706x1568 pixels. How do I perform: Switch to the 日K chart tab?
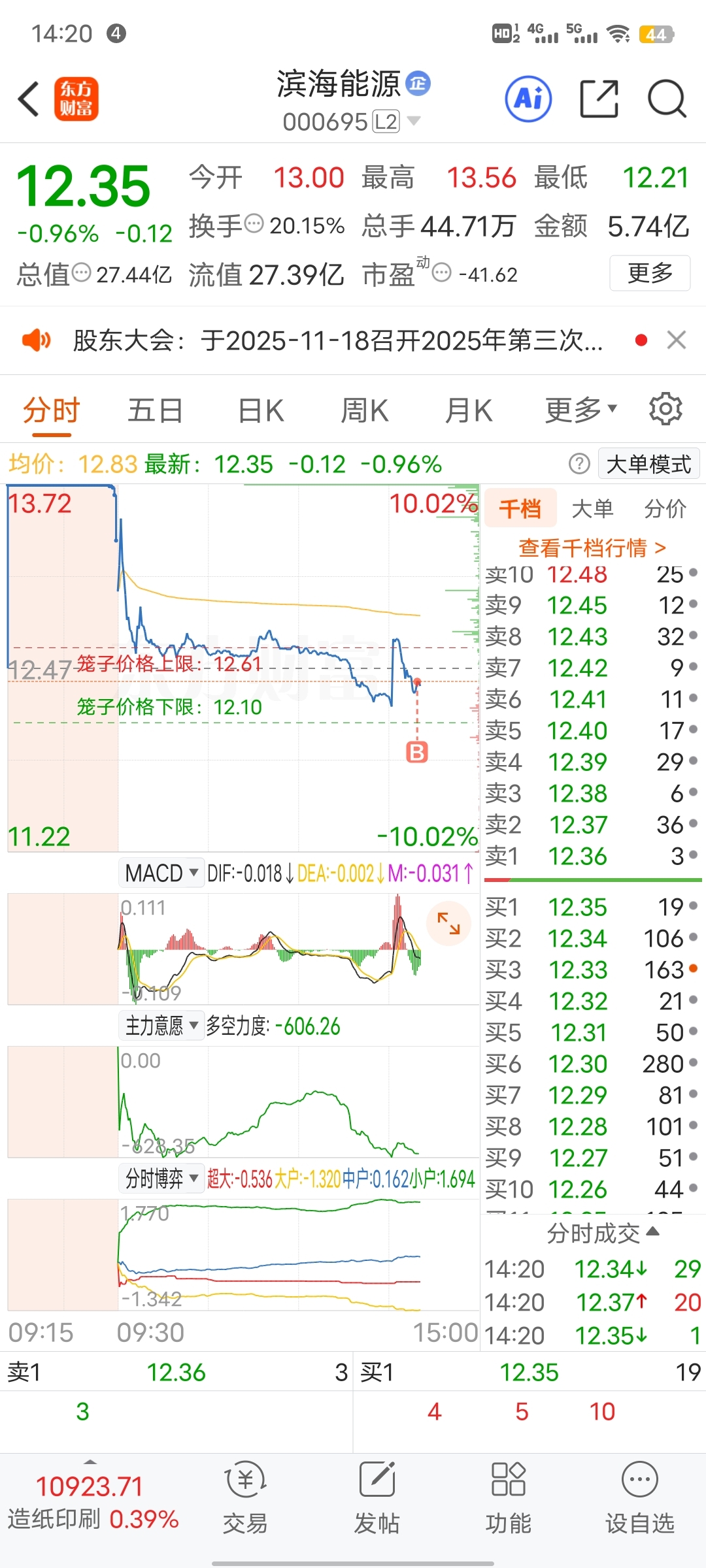tap(260, 411)
